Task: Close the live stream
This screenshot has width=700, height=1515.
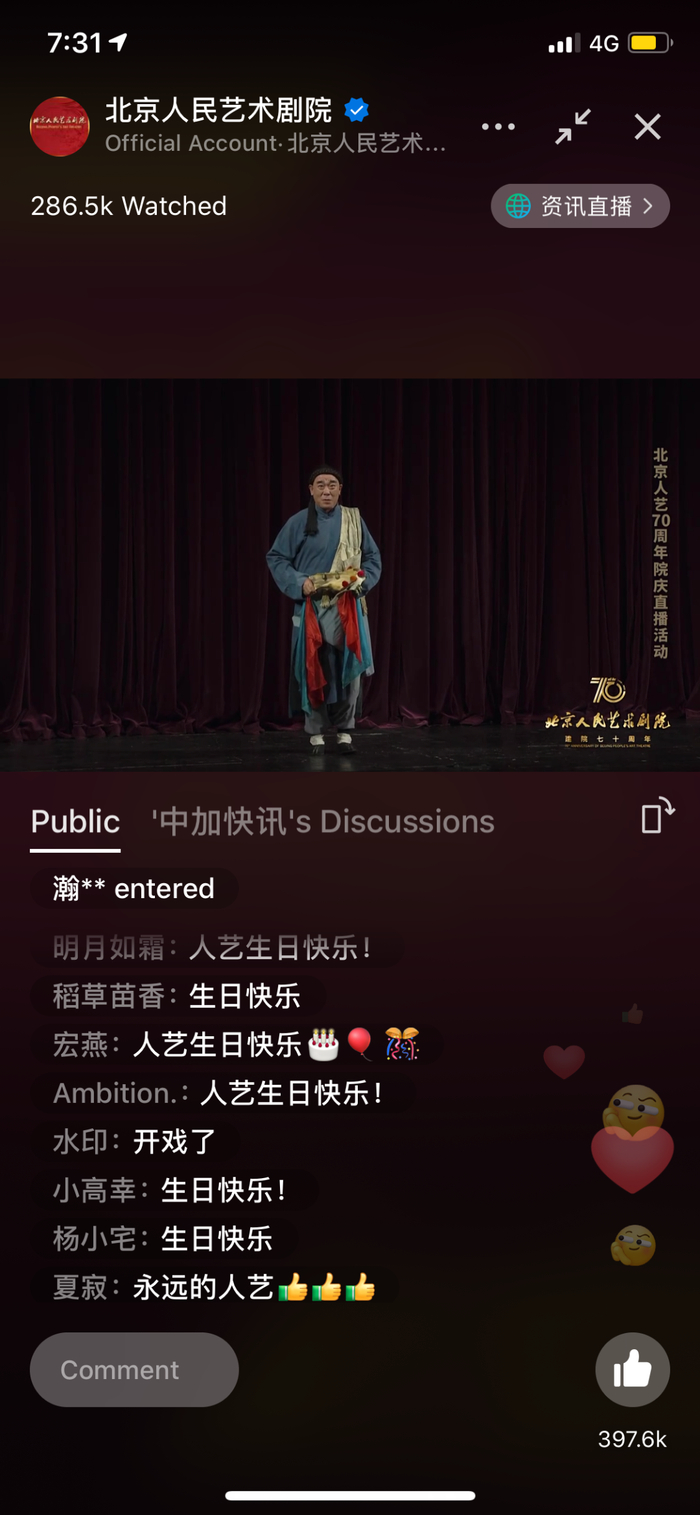Action: (647, 127)
